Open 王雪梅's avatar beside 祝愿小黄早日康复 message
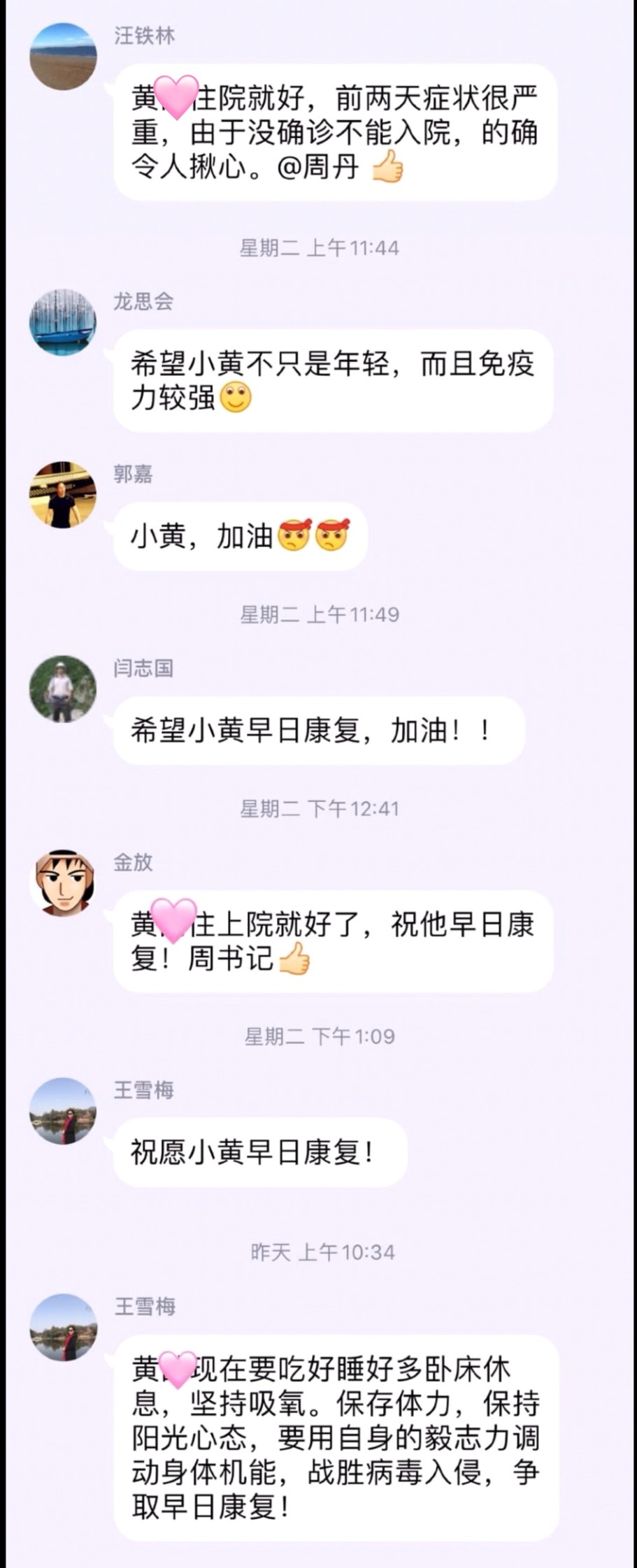The image size is (637, 1568). [x=63, y=1111]
